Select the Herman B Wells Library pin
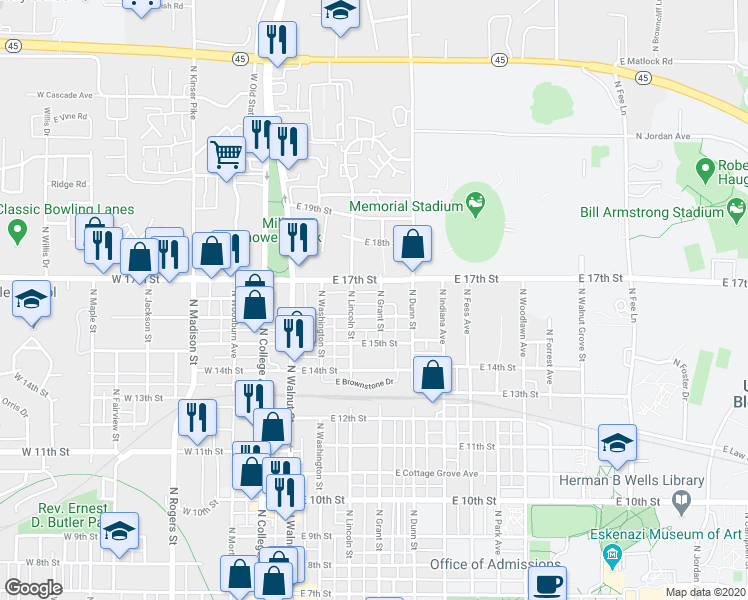Screen dimensions: 748x600 (683, 481)
